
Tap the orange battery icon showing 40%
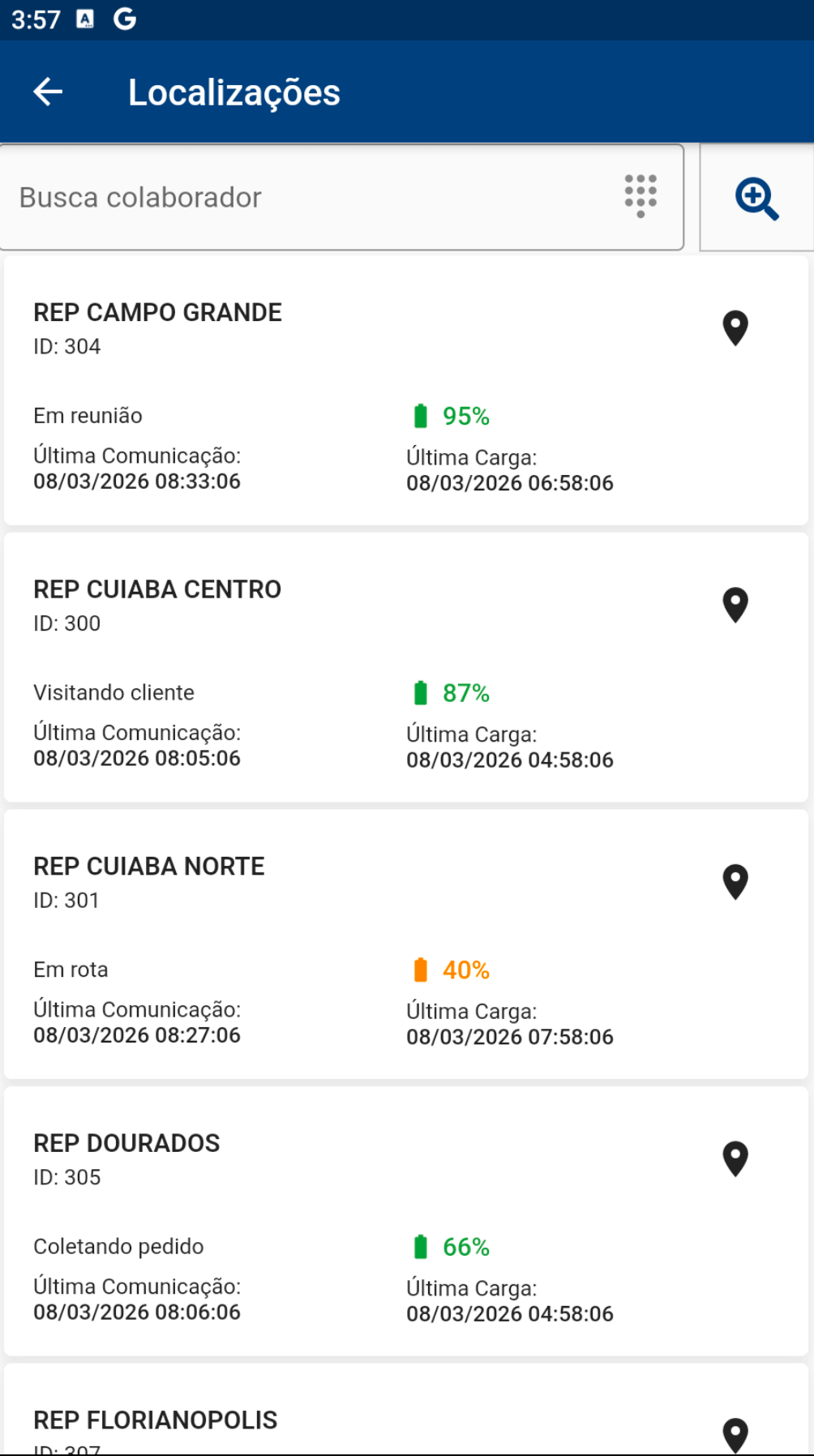tap(421, 970)
